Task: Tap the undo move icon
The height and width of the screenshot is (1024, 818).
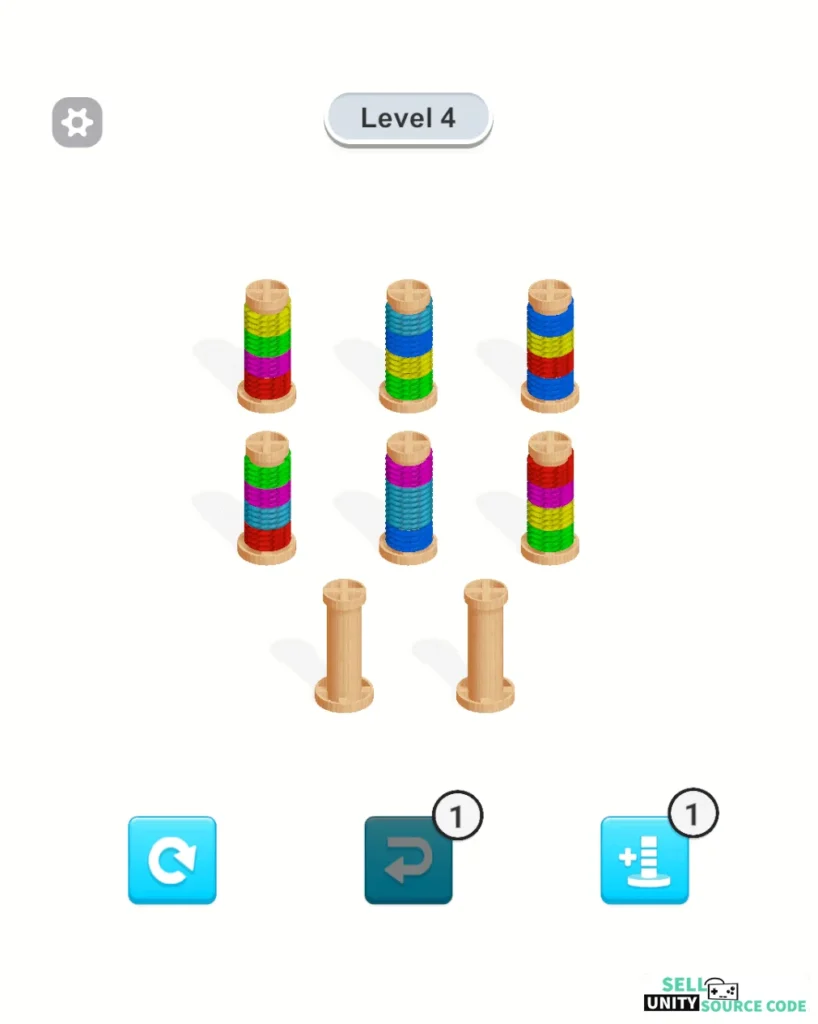Action: tap(408, 861)
